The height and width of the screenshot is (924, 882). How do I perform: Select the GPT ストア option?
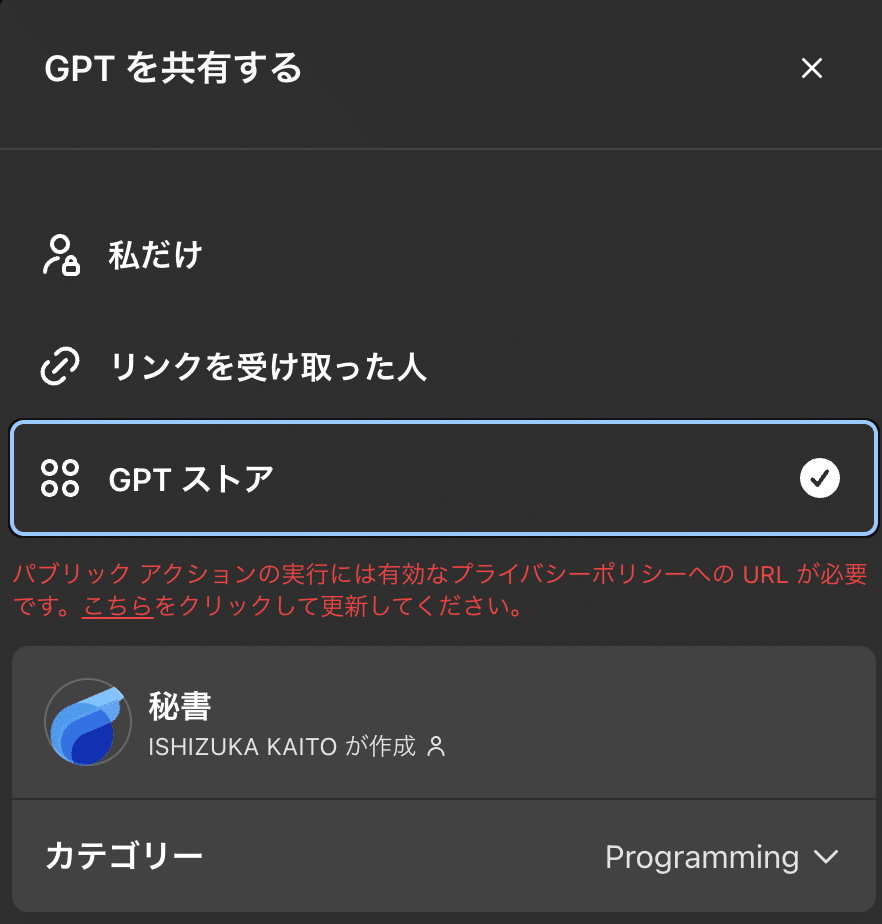443,479
